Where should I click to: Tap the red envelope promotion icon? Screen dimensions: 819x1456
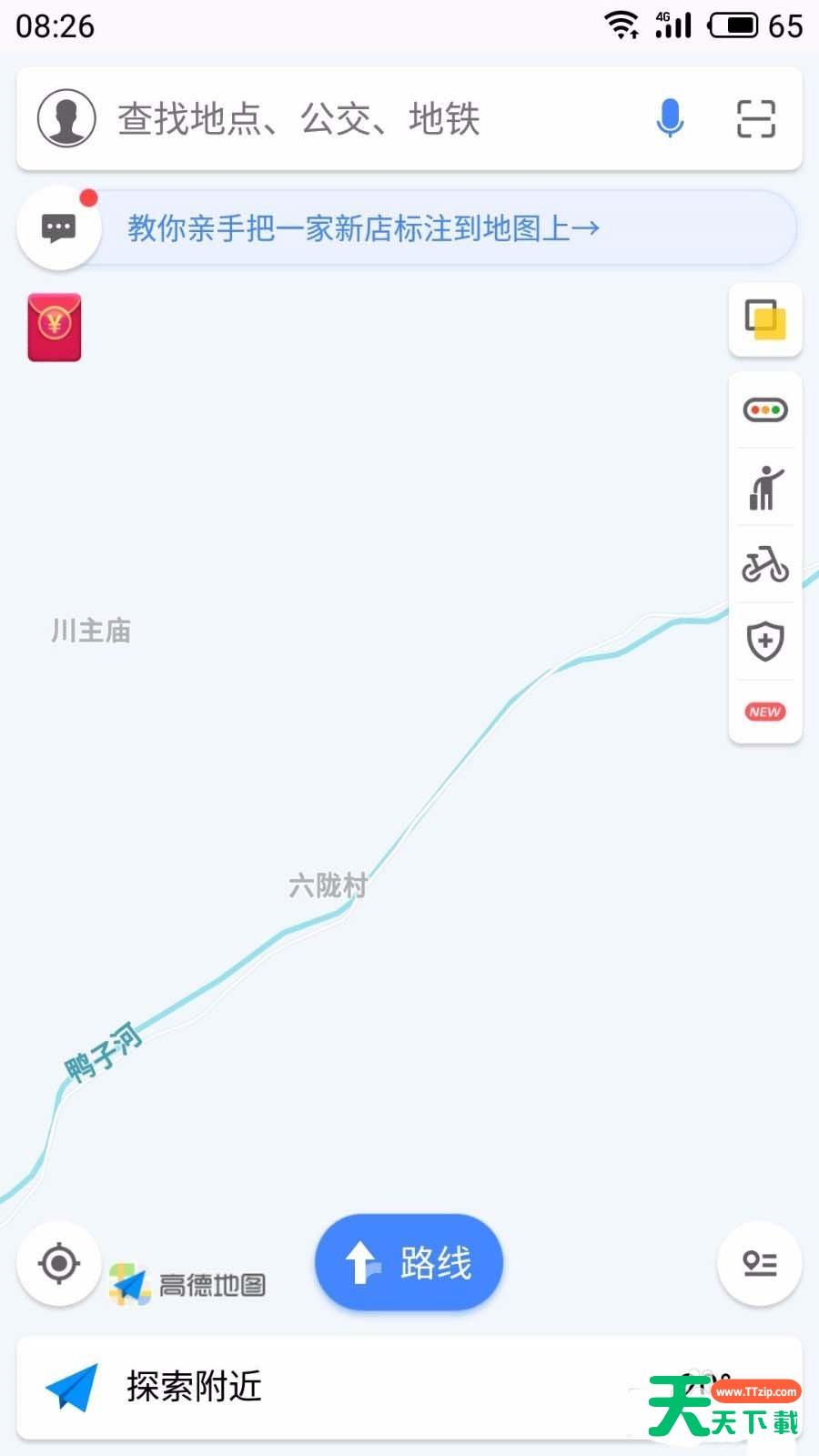coord(55,328)
